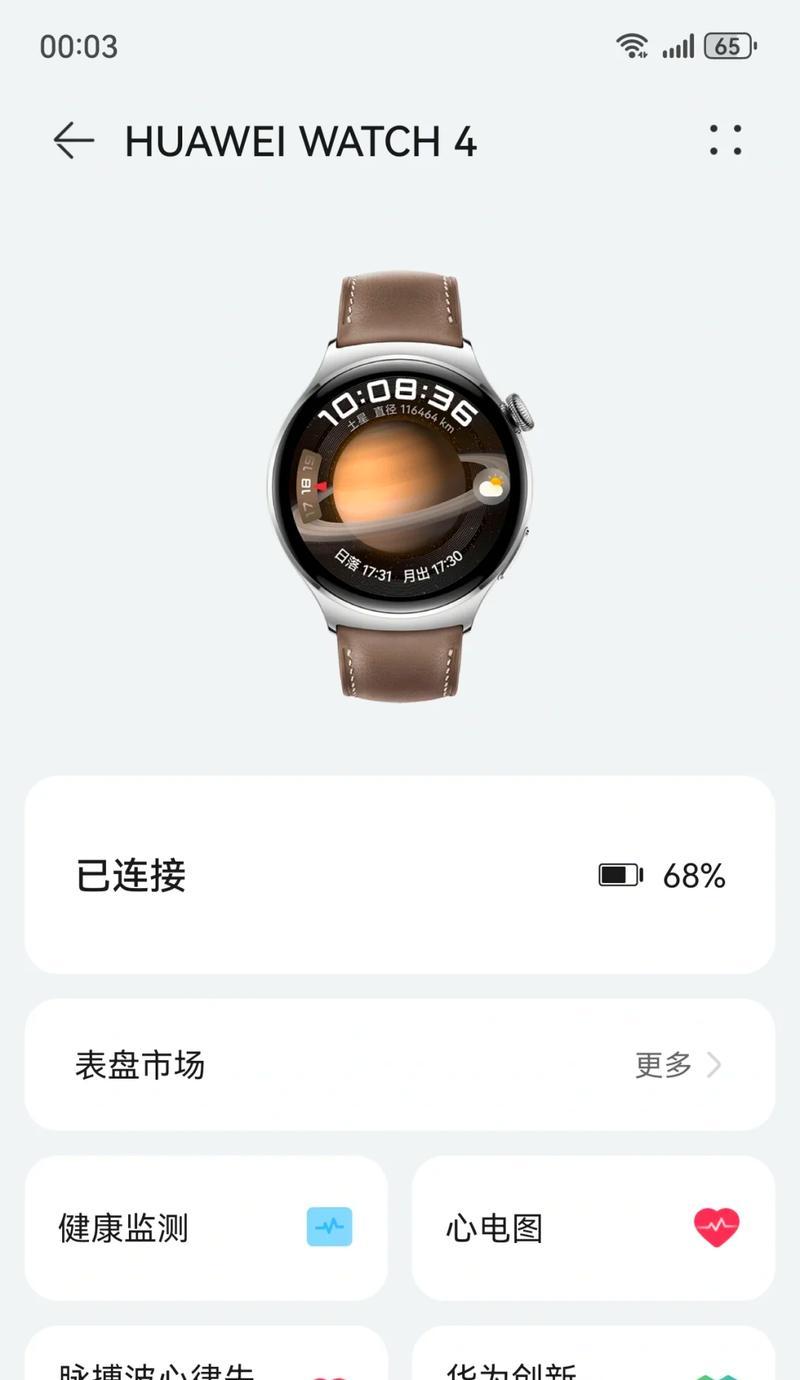Open the four-dot more options menu
Viewport: 800px width, 1380px height.
coord(725,140)
